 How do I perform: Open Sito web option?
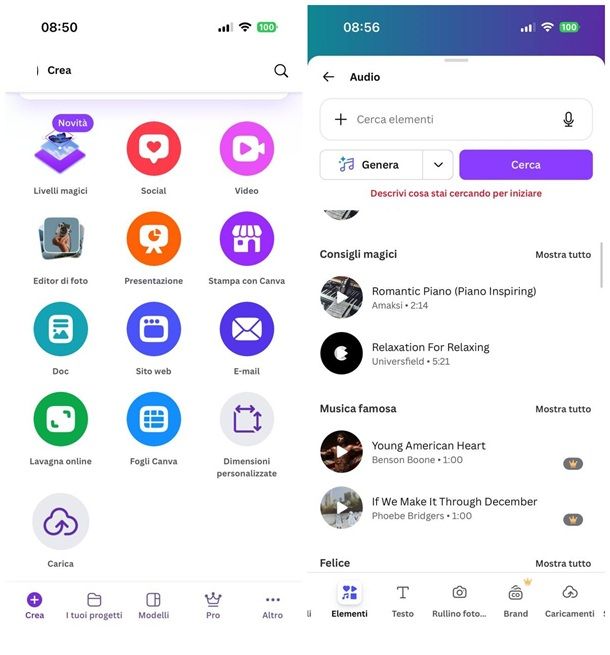[153, 330]
